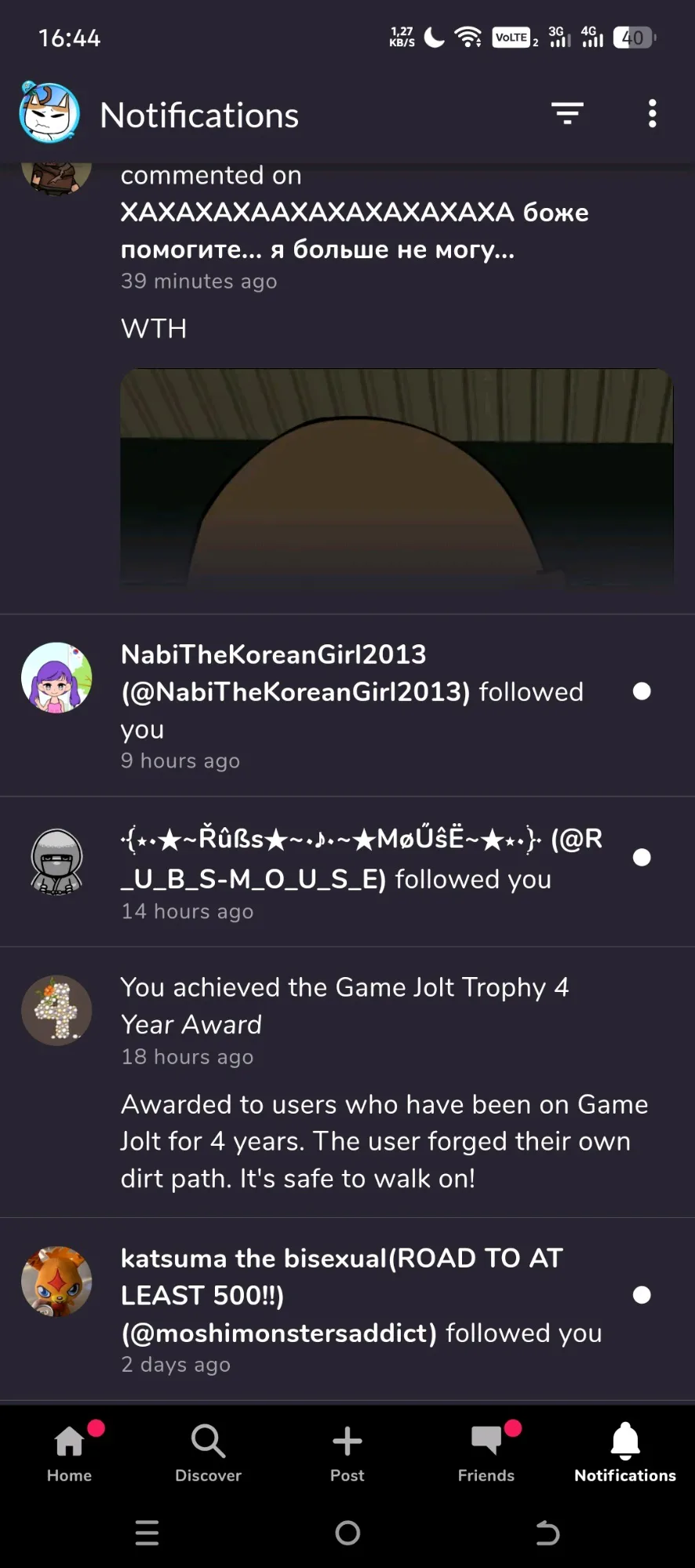Open the notifications filter icon

click(x=567, y=114)
